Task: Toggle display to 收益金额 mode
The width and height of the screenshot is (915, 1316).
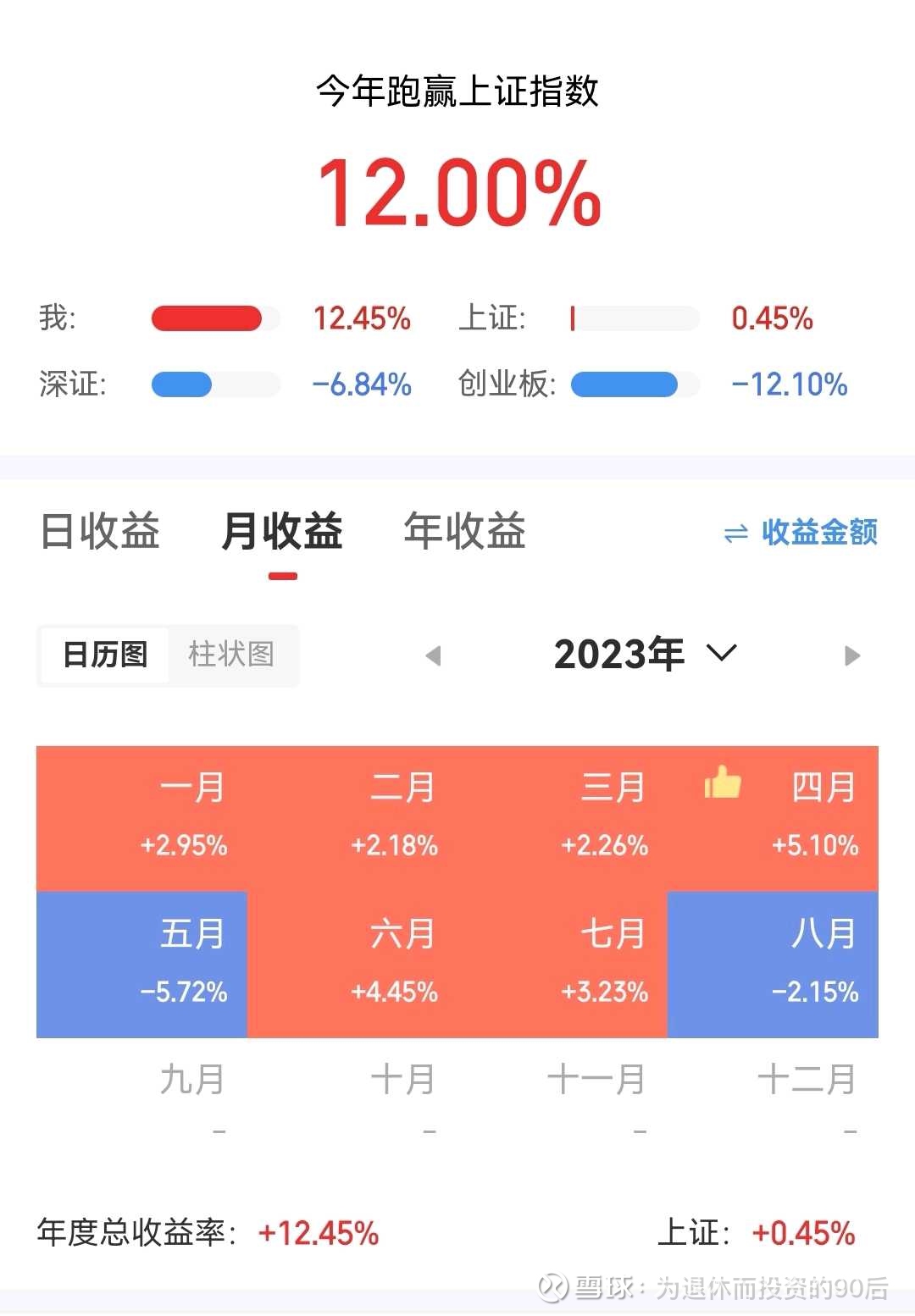Action: coord(819,533)
